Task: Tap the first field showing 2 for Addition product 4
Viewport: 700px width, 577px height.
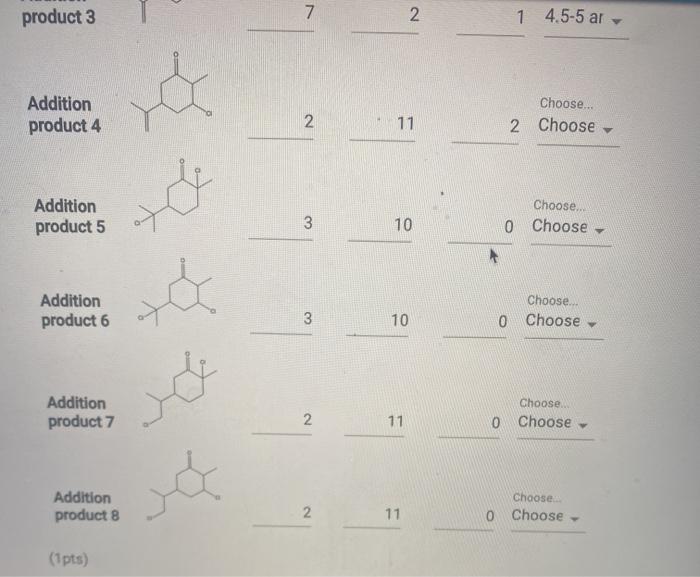Action: pos(282,123)
